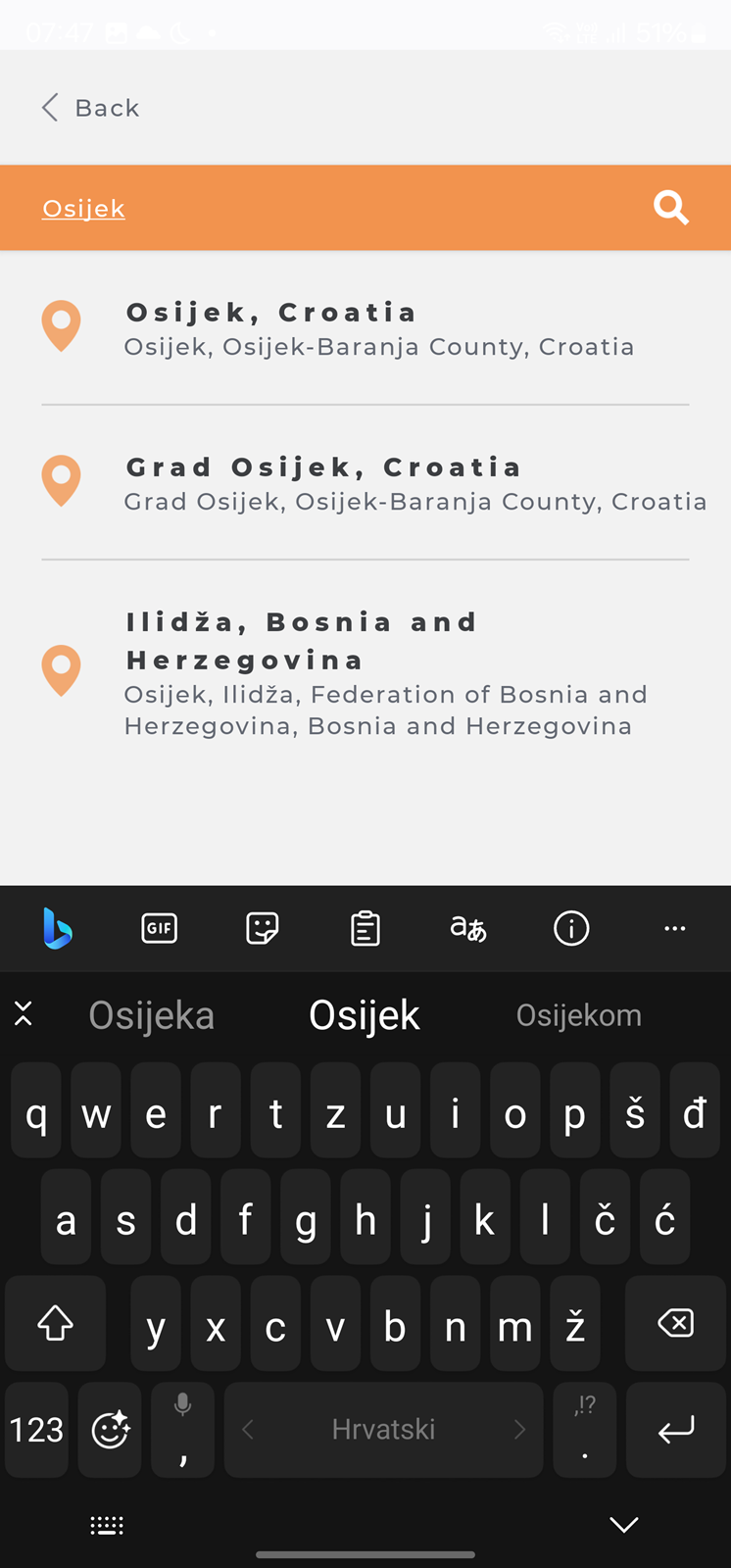Tap the search magnifier icon

click(x=671, y=208)
